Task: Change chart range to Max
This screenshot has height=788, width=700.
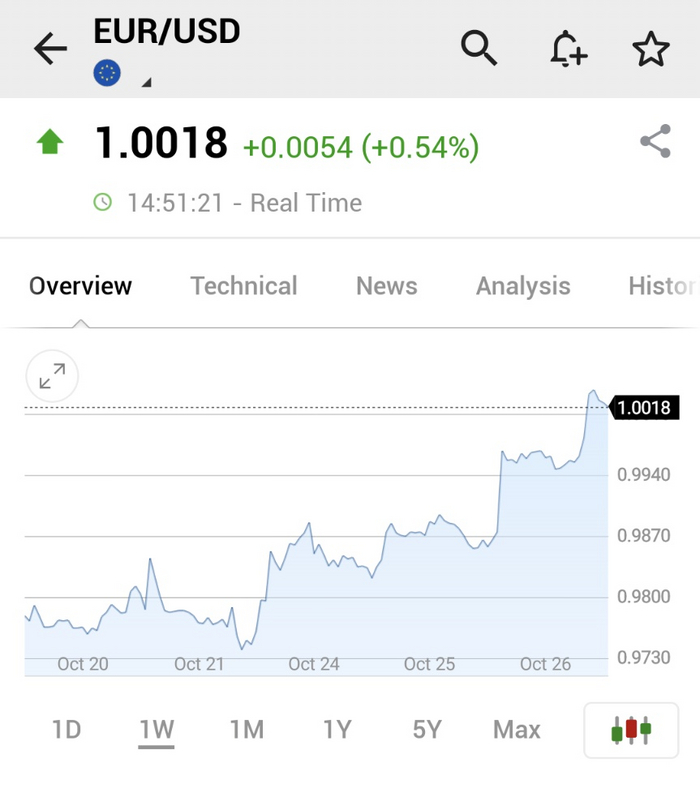Action: (517, 730)
